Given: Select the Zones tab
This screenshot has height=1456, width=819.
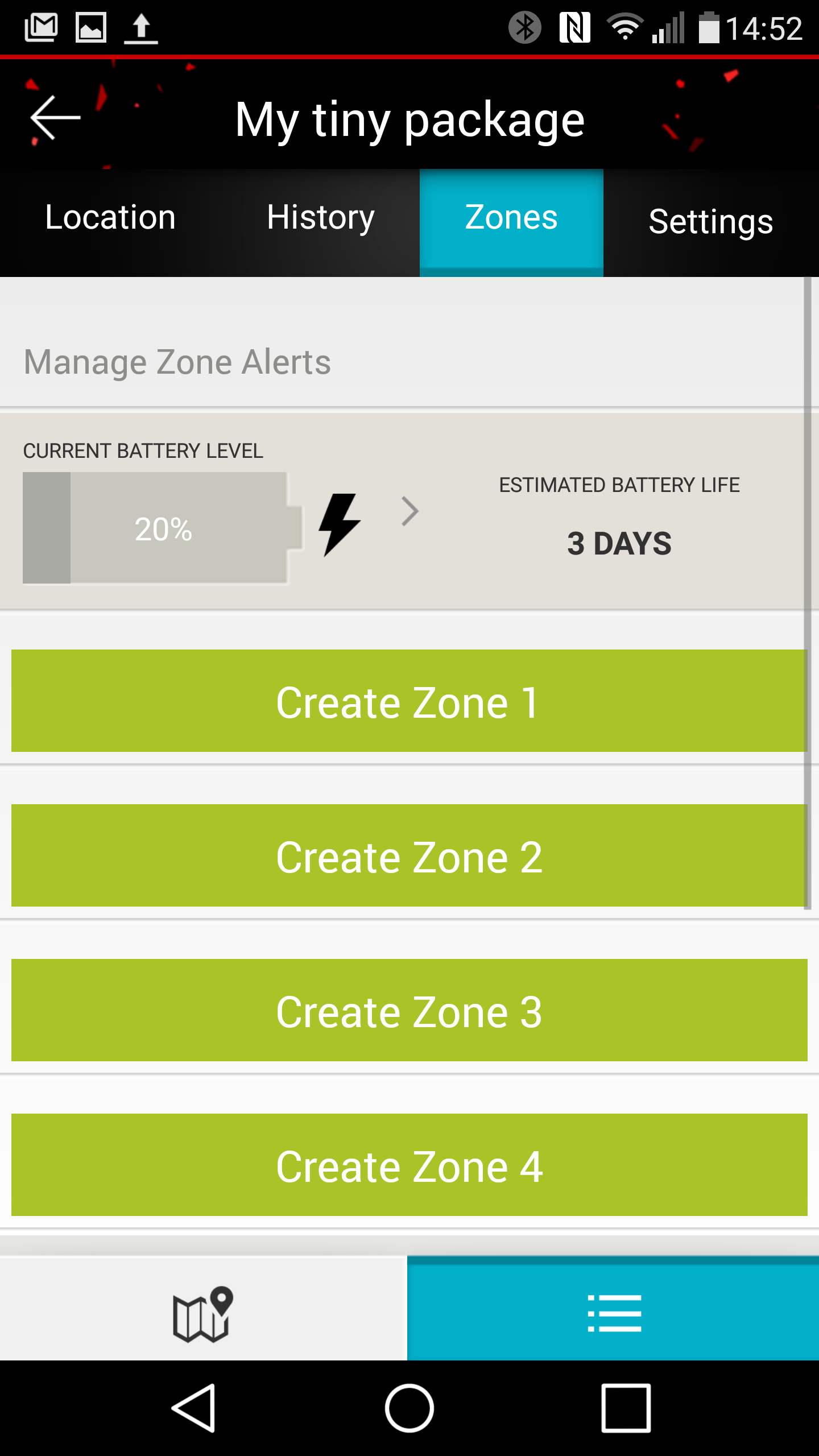Looking at the screenshot, I should click(511, 218).
